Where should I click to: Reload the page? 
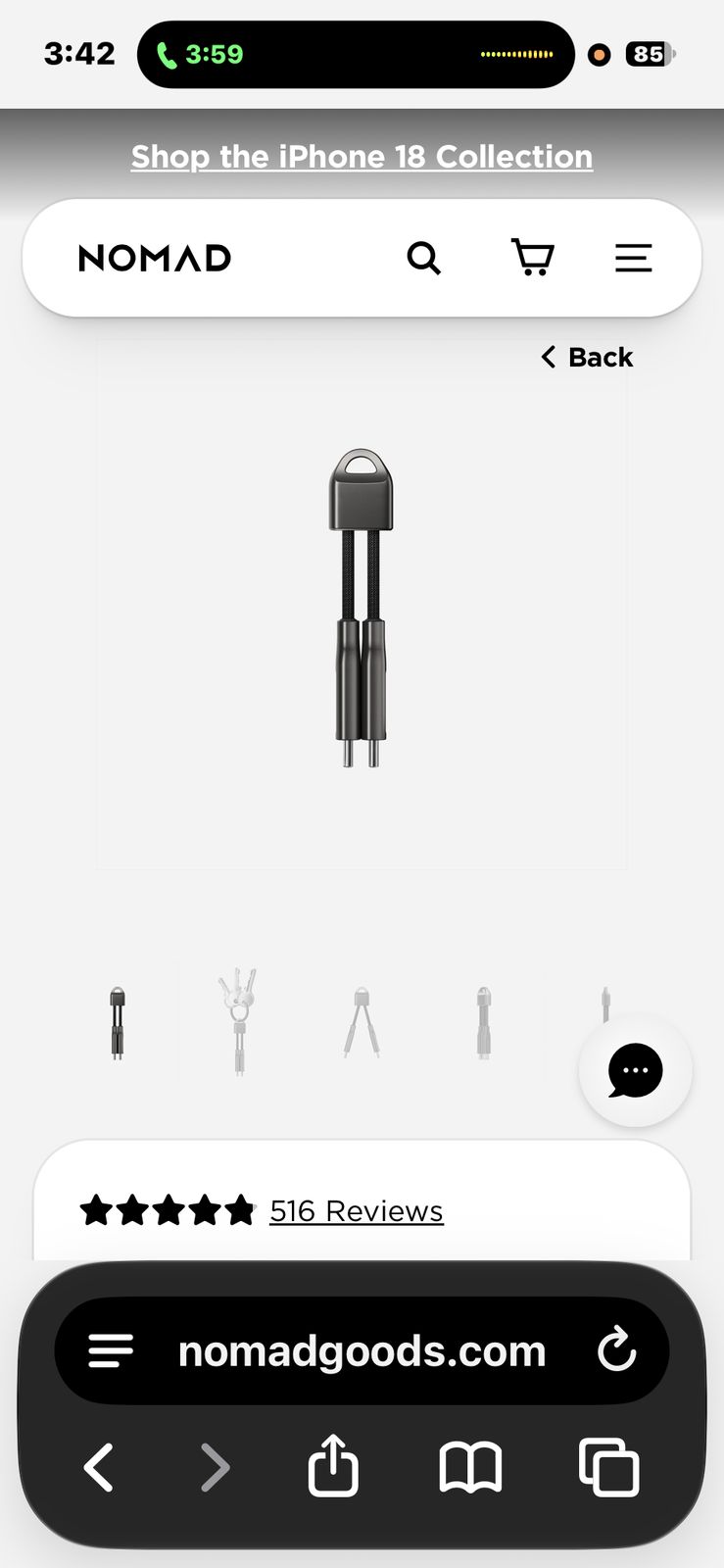[617, 1350]
